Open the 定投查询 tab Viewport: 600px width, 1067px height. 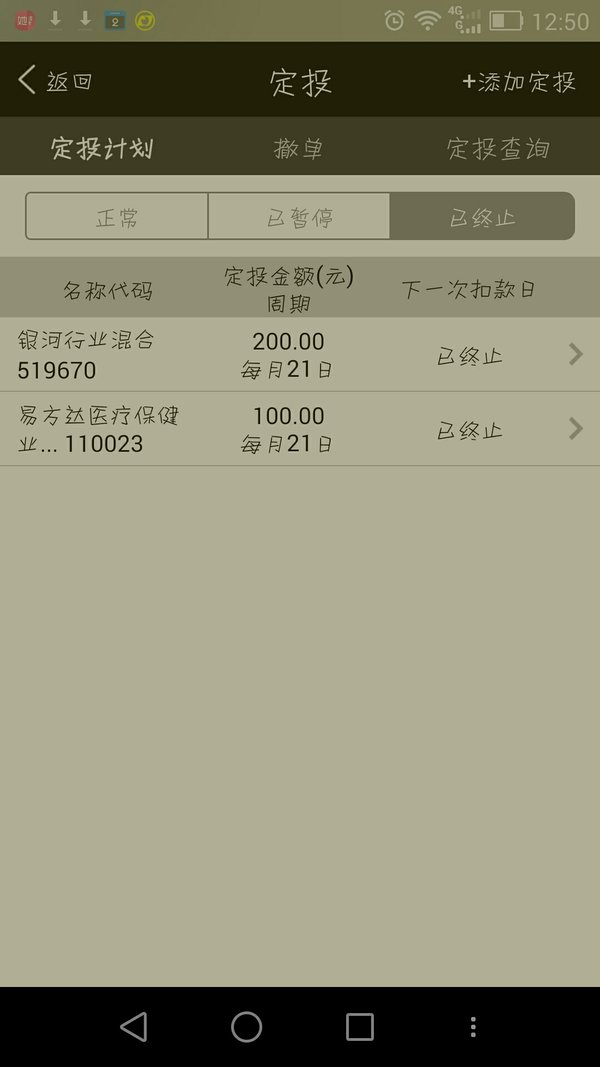coord(498,148)
